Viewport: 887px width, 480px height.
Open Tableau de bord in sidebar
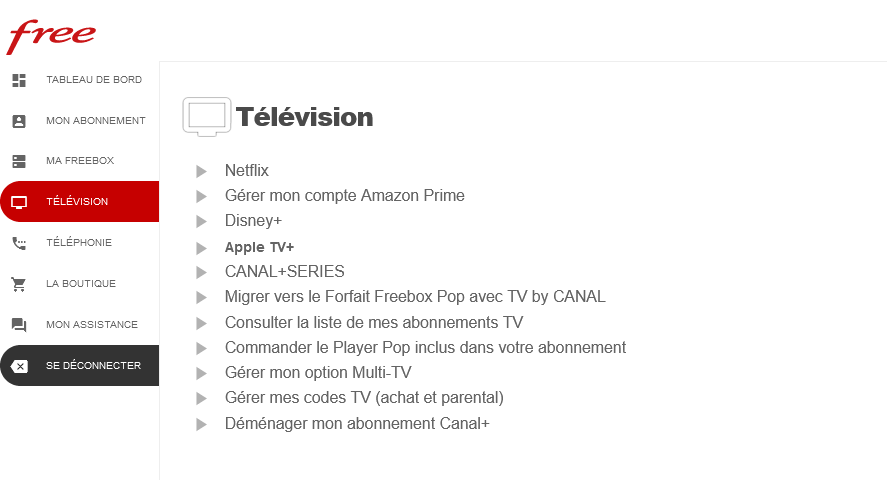[x=93, y=80]
